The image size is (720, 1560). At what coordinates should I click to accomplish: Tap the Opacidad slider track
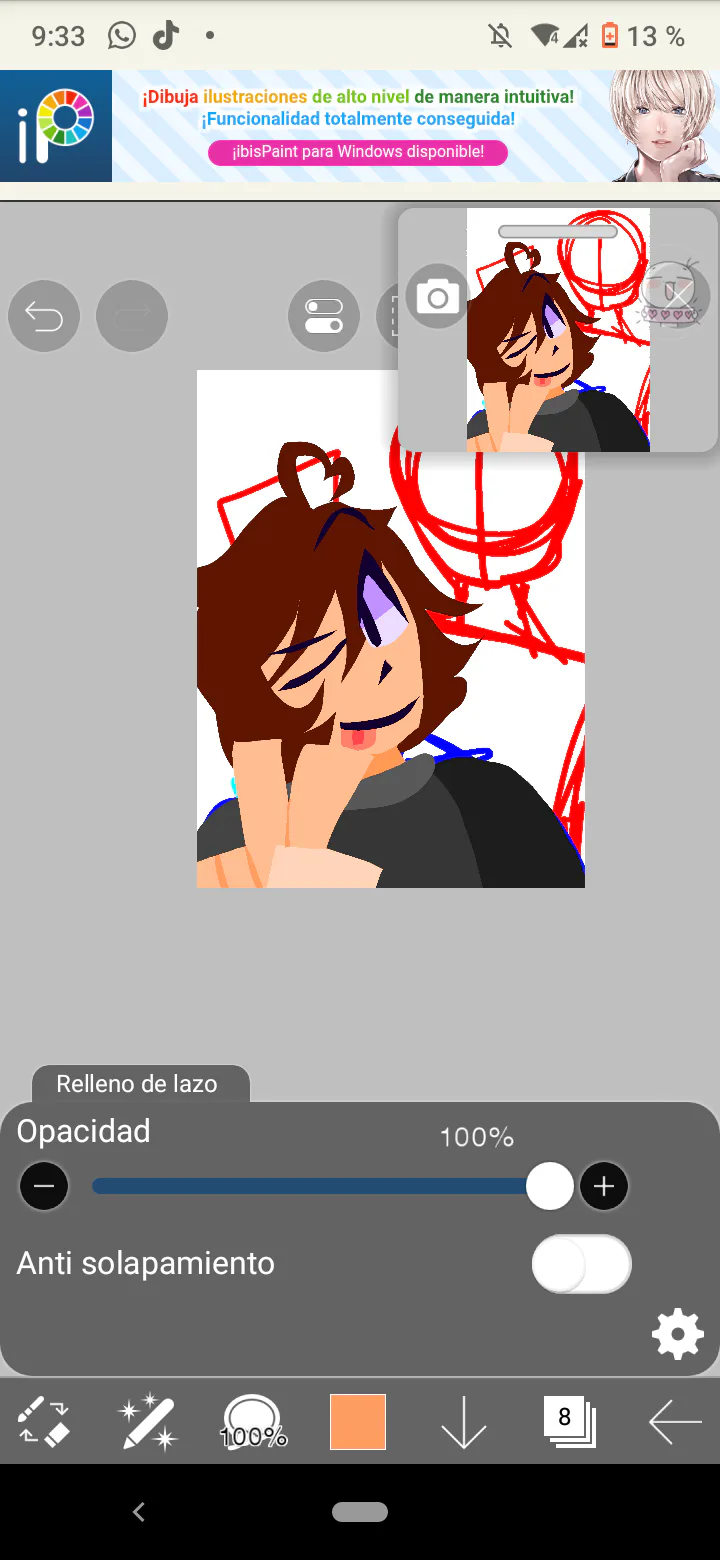[310, 1187]
